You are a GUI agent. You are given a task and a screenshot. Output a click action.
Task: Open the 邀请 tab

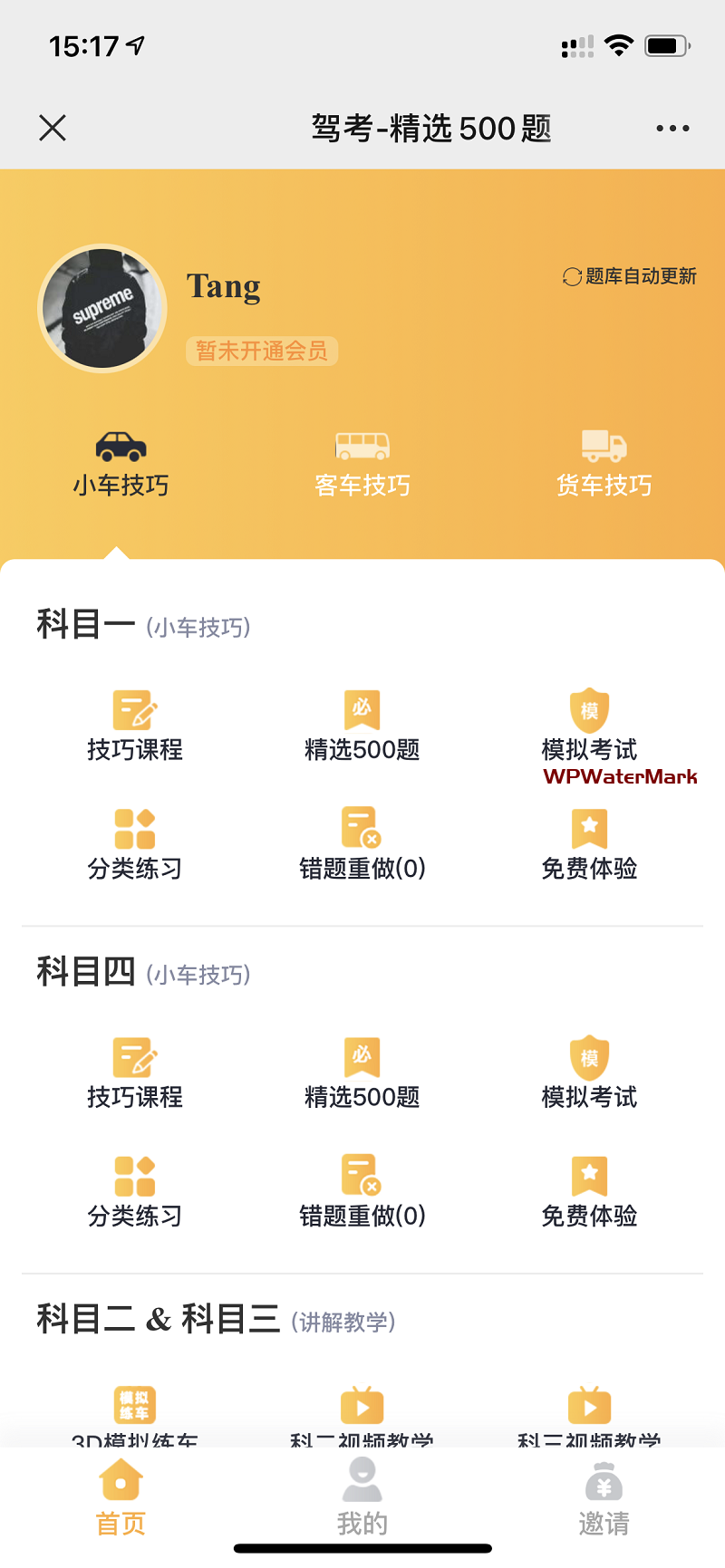(x=604, y=1497)
